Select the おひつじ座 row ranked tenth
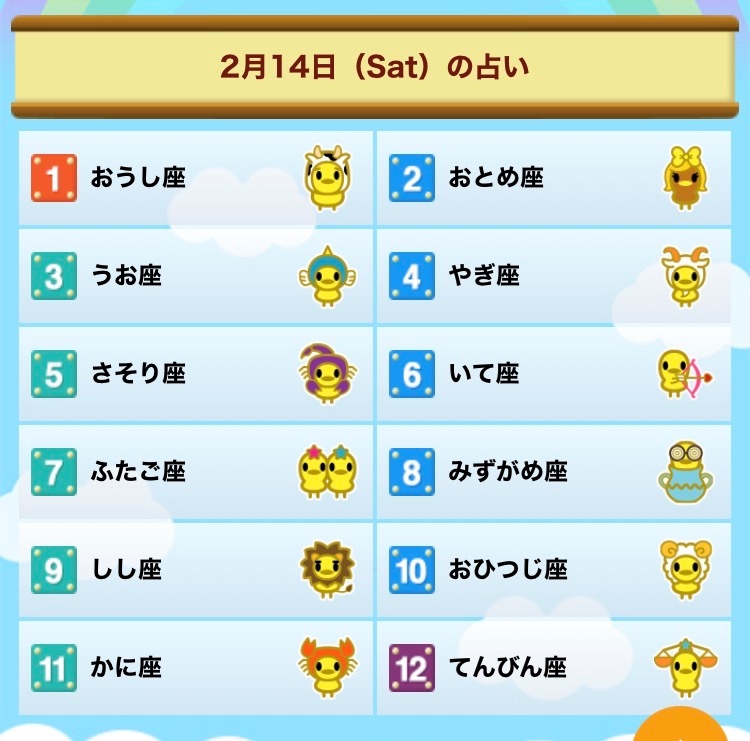This screenshot has width=750, height=741. click(554, 570)
